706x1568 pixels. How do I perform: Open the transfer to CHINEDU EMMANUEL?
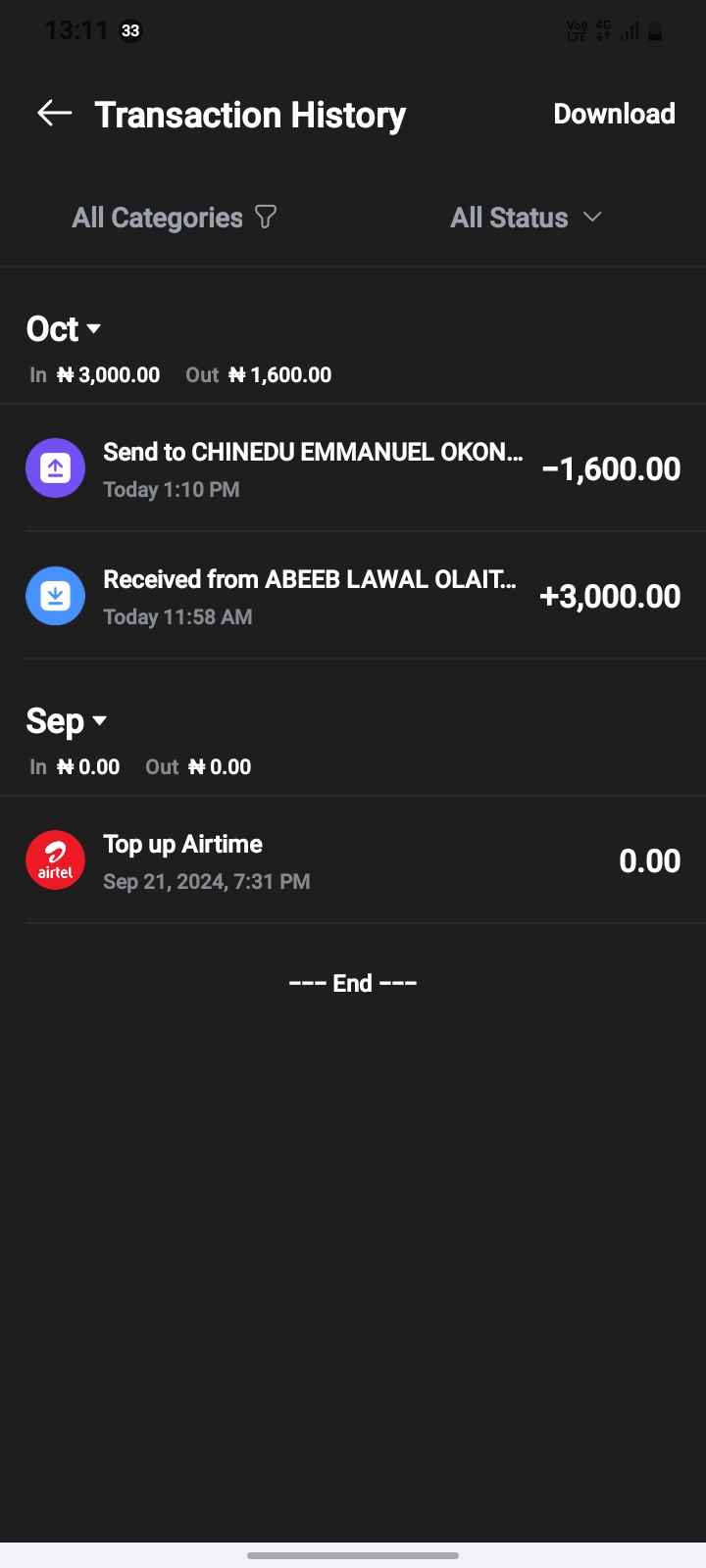click(x=353, y=468)
